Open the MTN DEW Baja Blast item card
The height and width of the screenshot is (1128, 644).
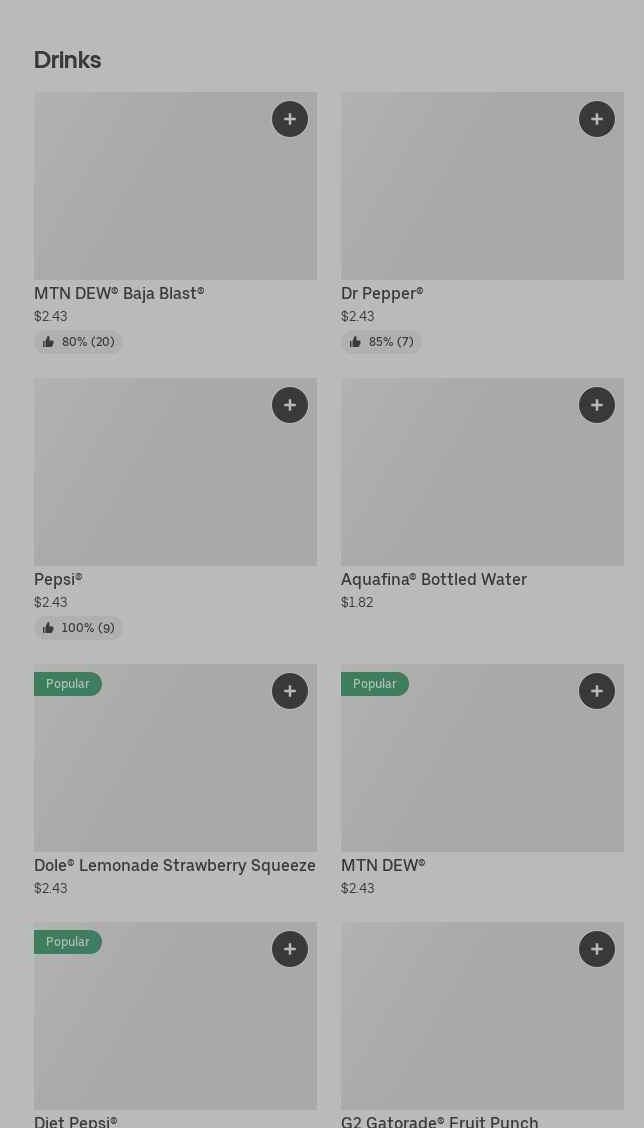[x=176, y=223]
